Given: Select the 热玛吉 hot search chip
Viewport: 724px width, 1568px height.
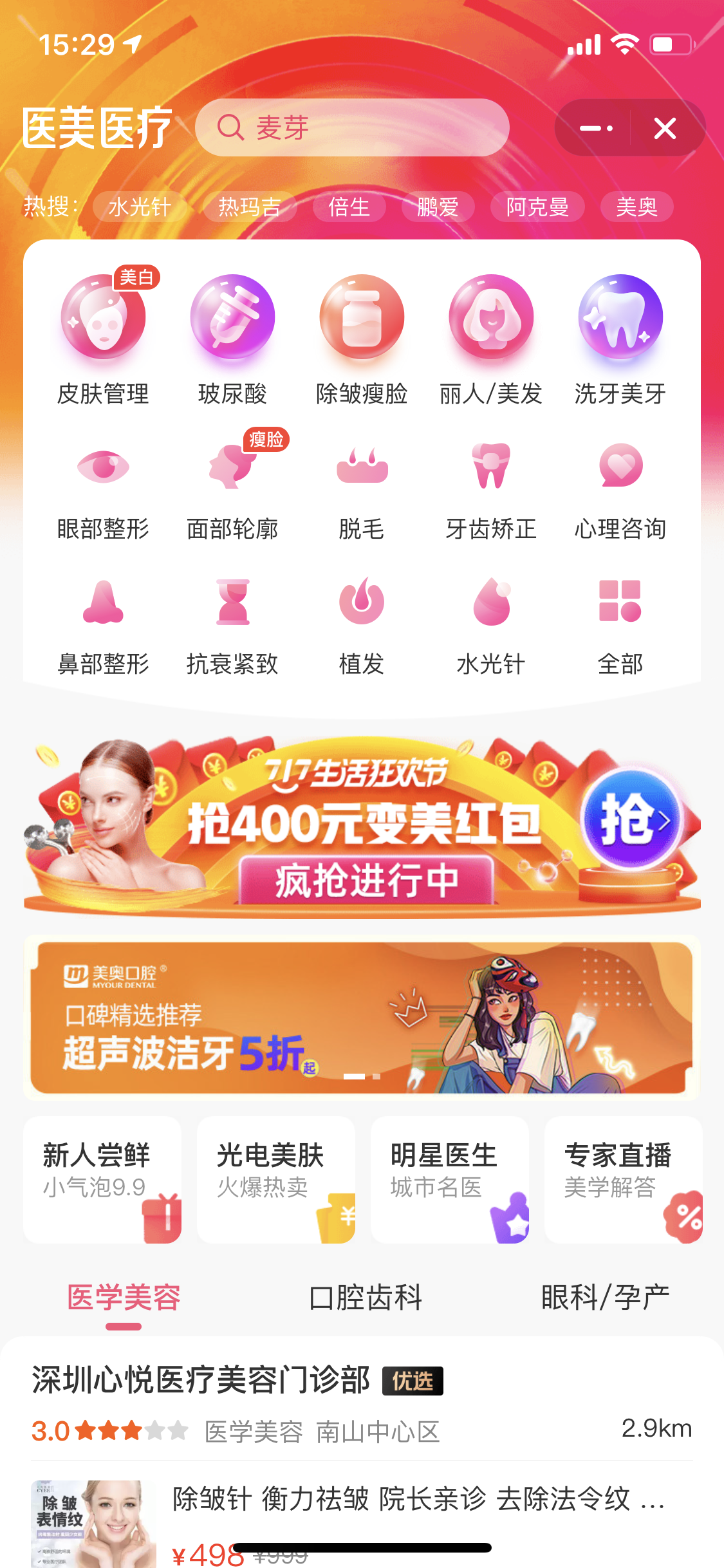Looking at the screenshot, I should (x=250, y=207).
